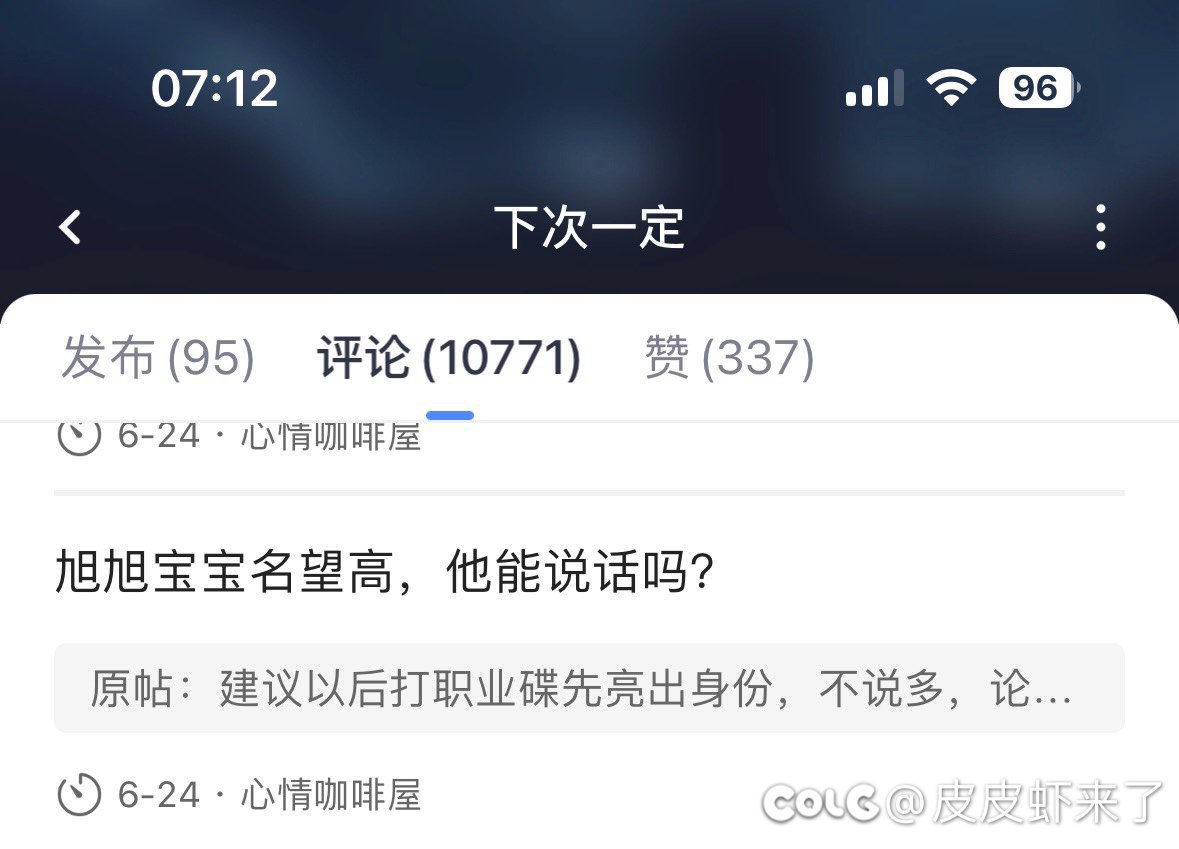Switch to the 赞 (337) tab

click(729, 358)
